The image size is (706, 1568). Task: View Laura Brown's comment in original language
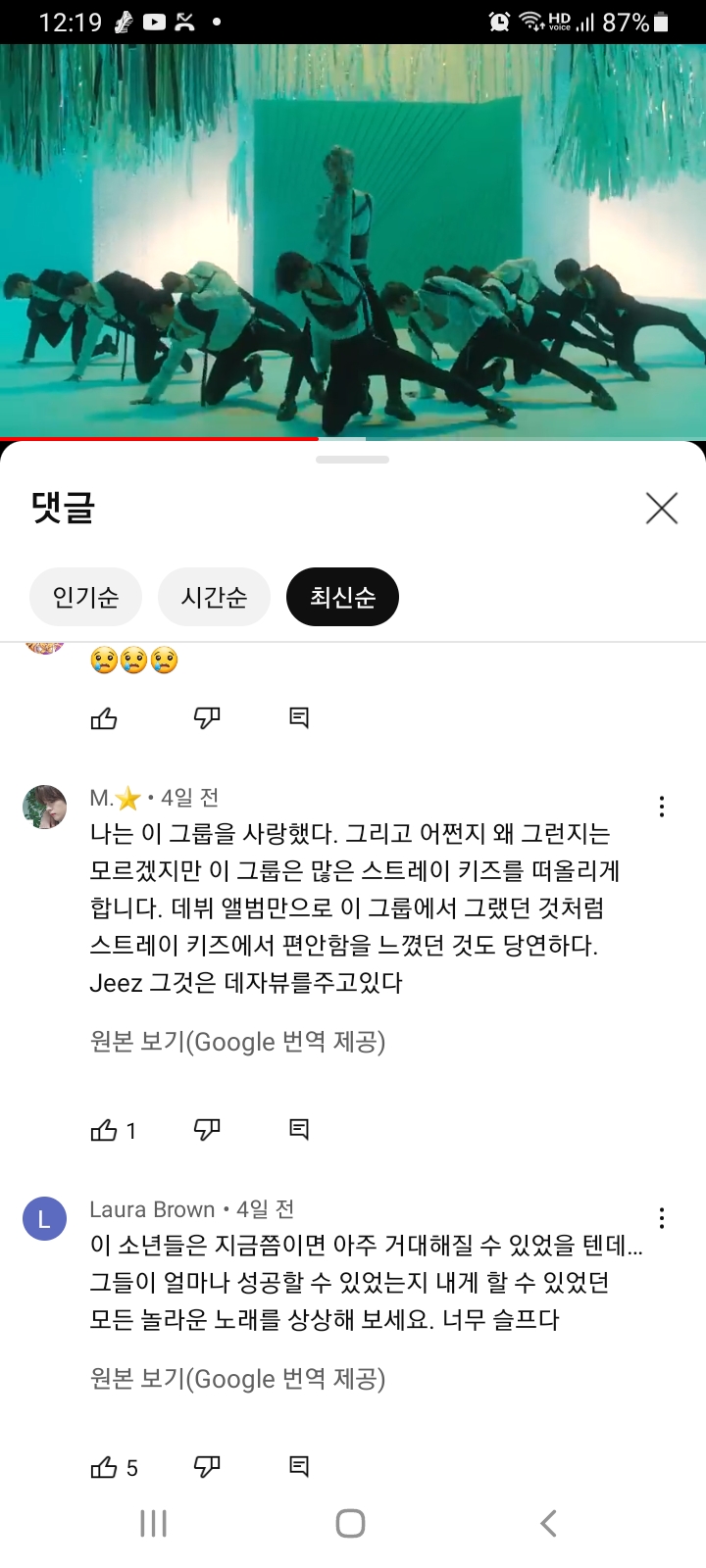click(239, 1379)
